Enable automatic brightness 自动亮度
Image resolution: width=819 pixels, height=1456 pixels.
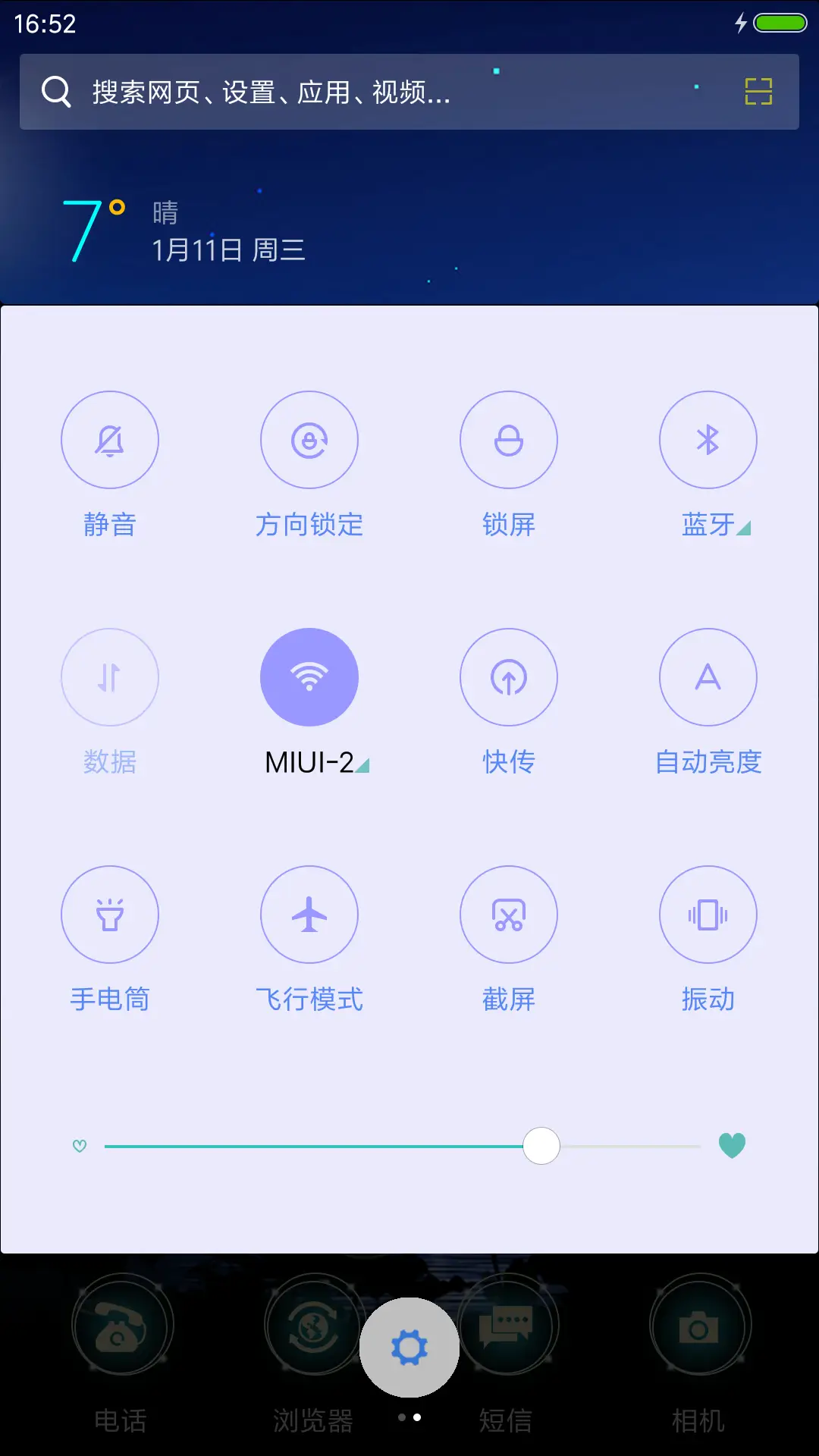coord(708,677)
